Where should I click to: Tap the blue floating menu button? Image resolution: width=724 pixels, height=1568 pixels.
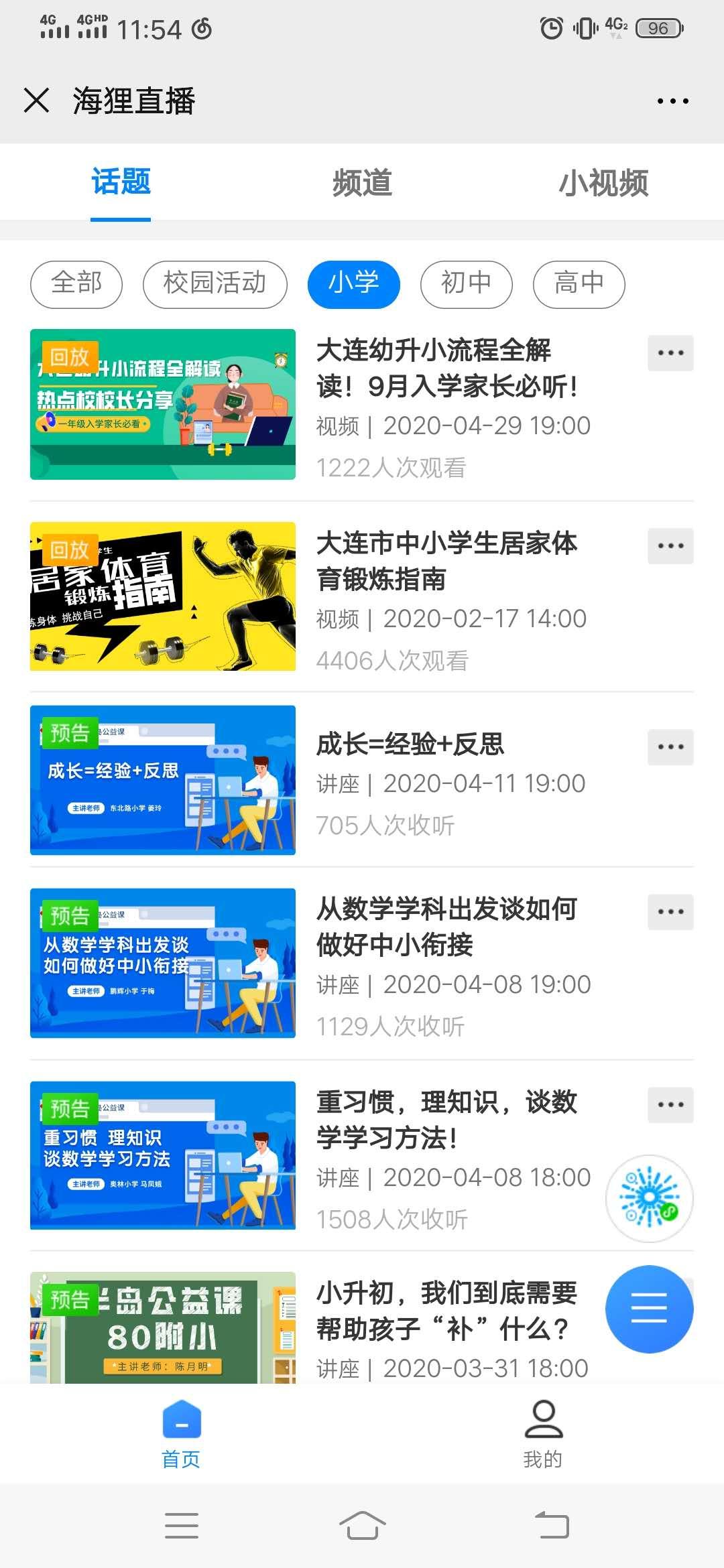(649, 1309)
